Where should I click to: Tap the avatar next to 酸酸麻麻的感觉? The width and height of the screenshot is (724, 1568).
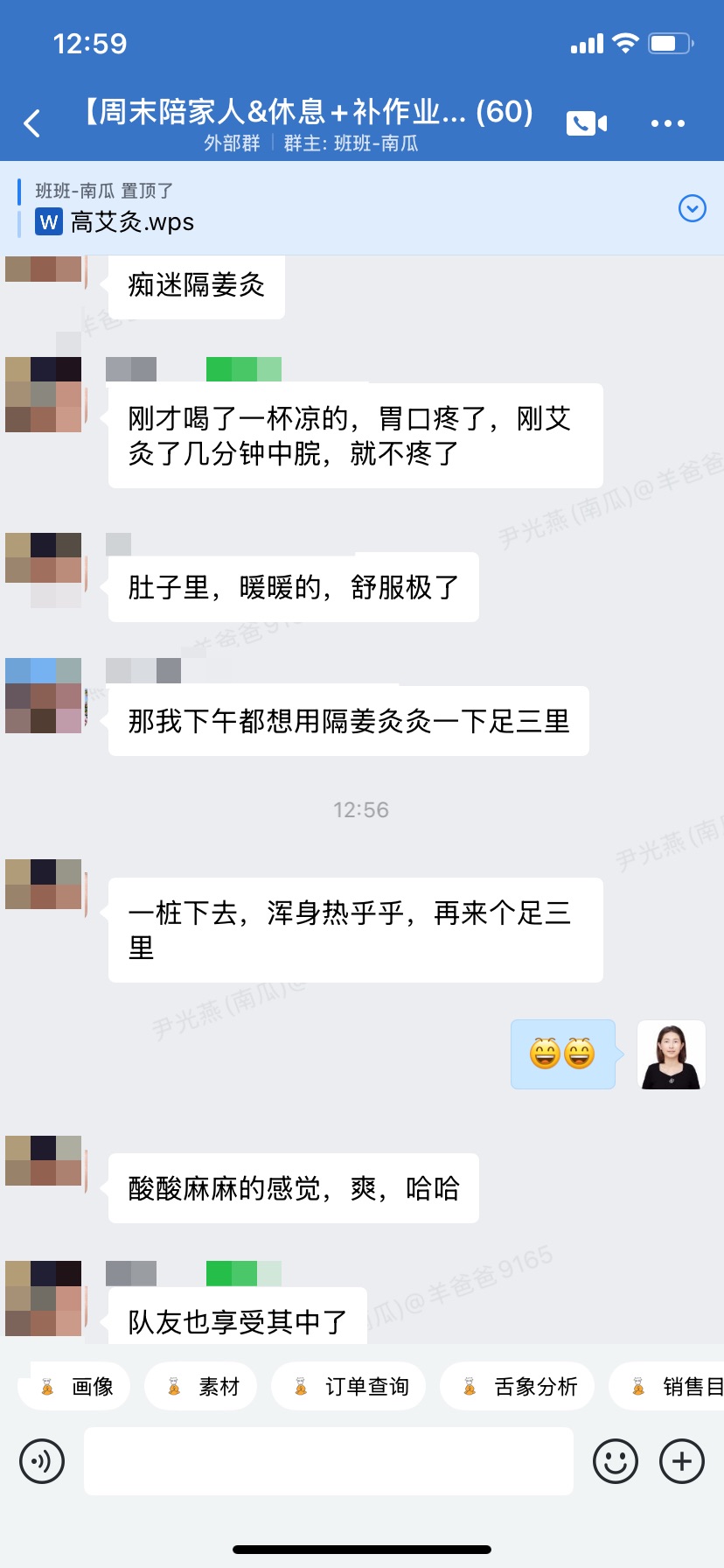pos(44,1160)
